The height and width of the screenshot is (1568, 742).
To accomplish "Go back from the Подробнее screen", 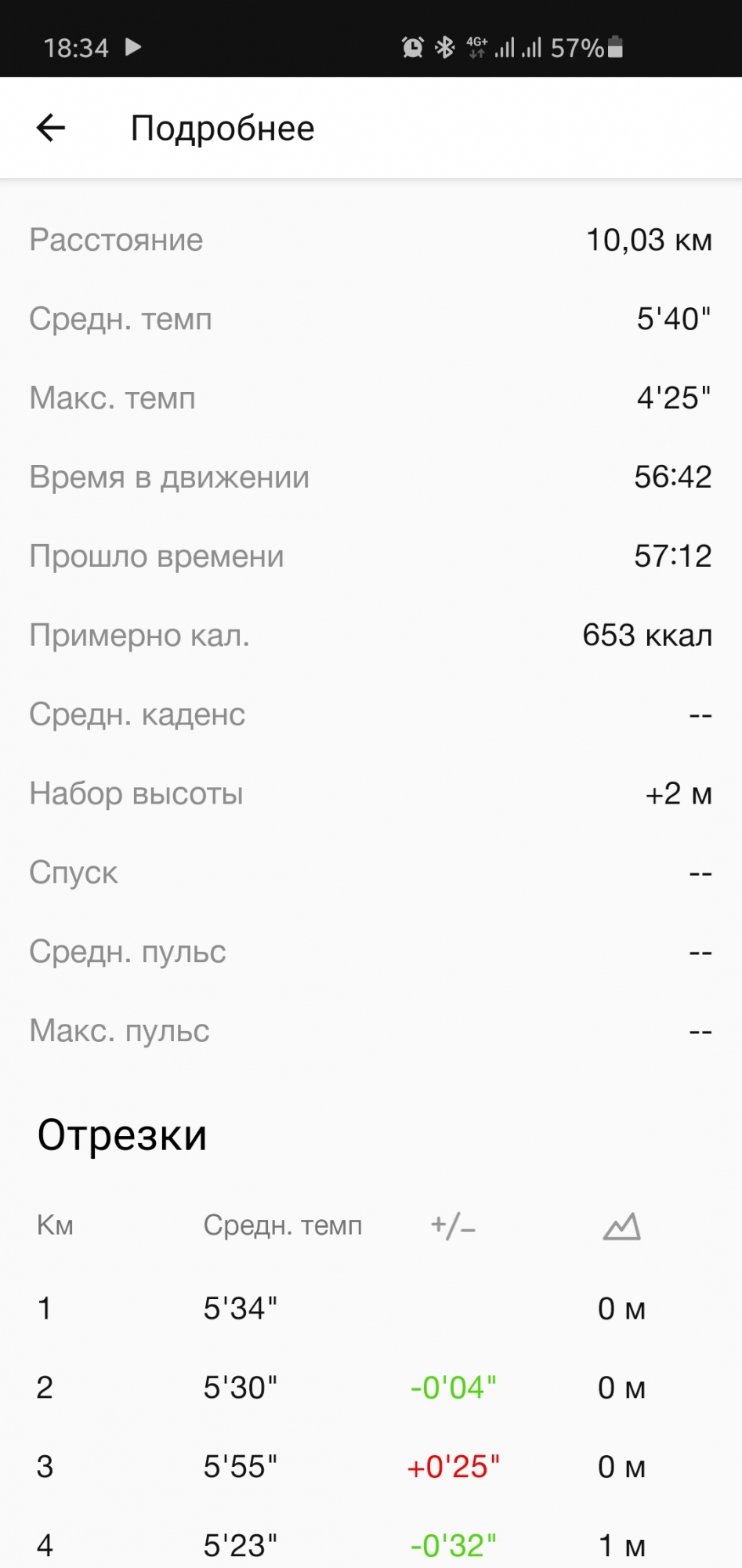I will point(51,128).
